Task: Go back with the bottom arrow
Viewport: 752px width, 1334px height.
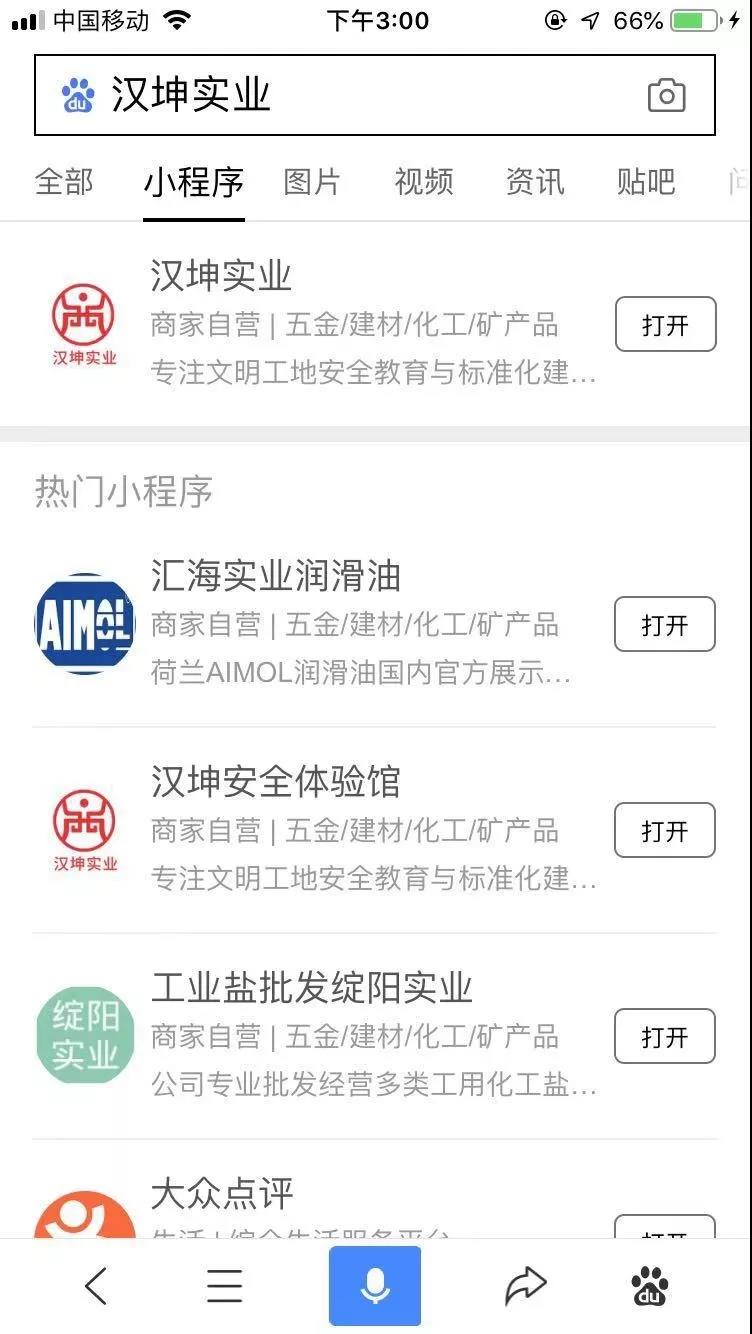Action: (96, 1286)
